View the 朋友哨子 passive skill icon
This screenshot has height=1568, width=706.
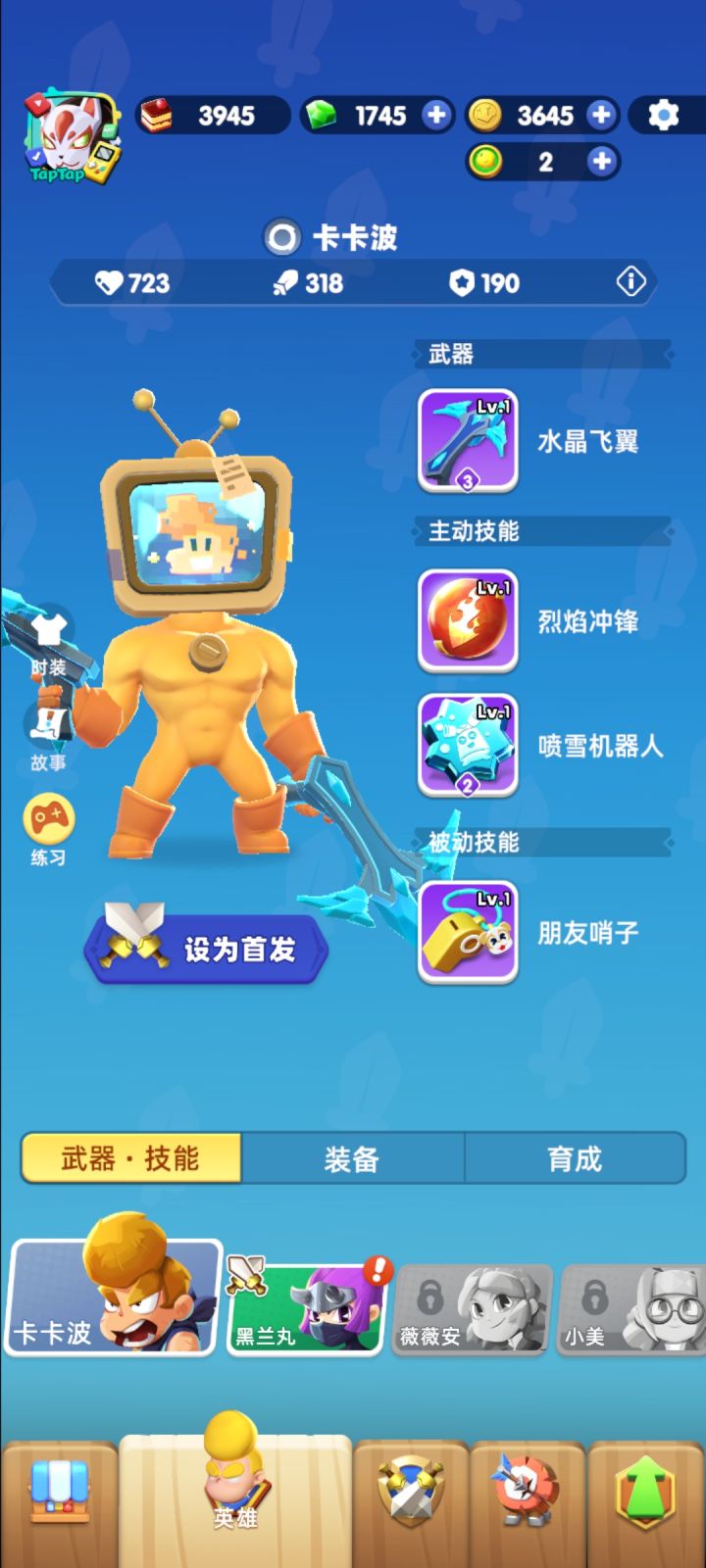click(468, 932)
